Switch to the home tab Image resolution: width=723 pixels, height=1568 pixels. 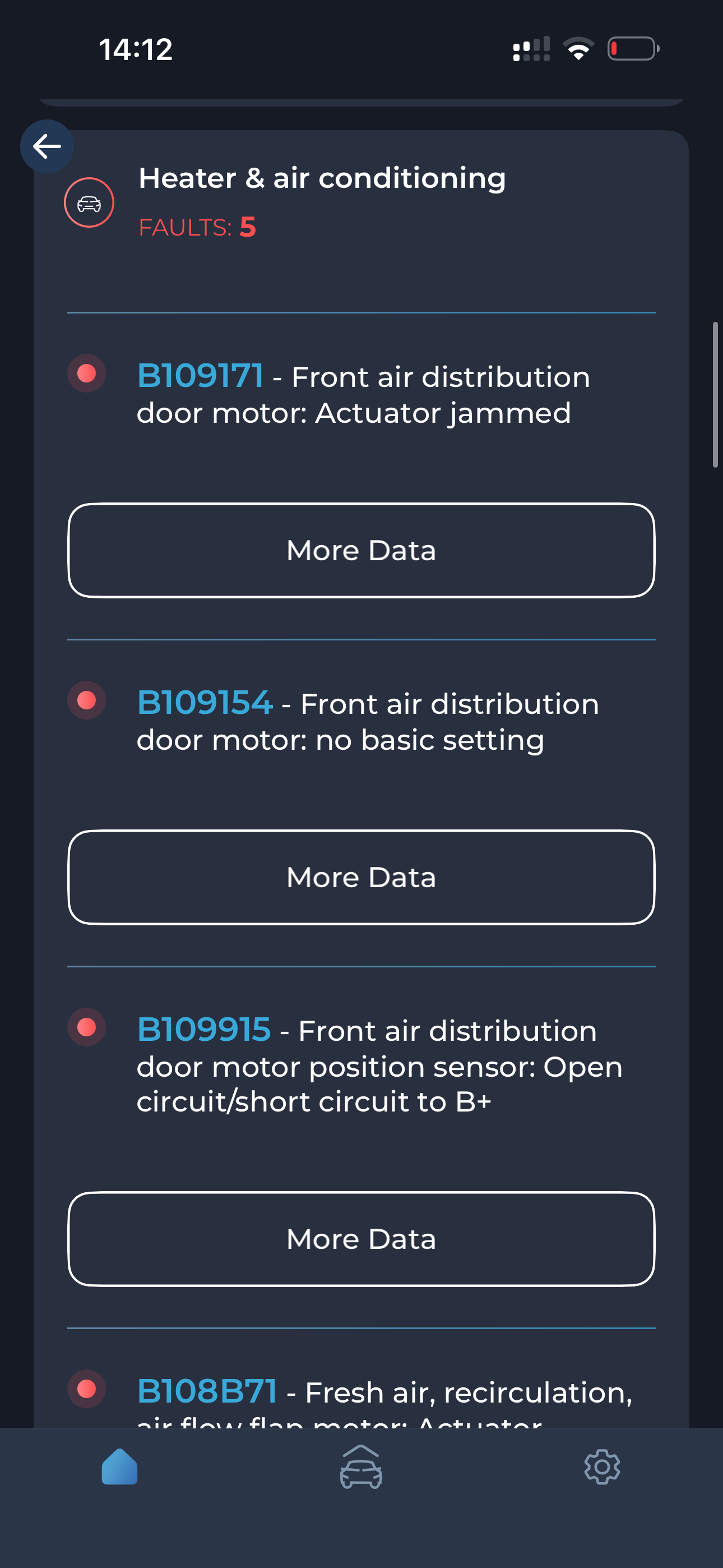(120, 1467)
